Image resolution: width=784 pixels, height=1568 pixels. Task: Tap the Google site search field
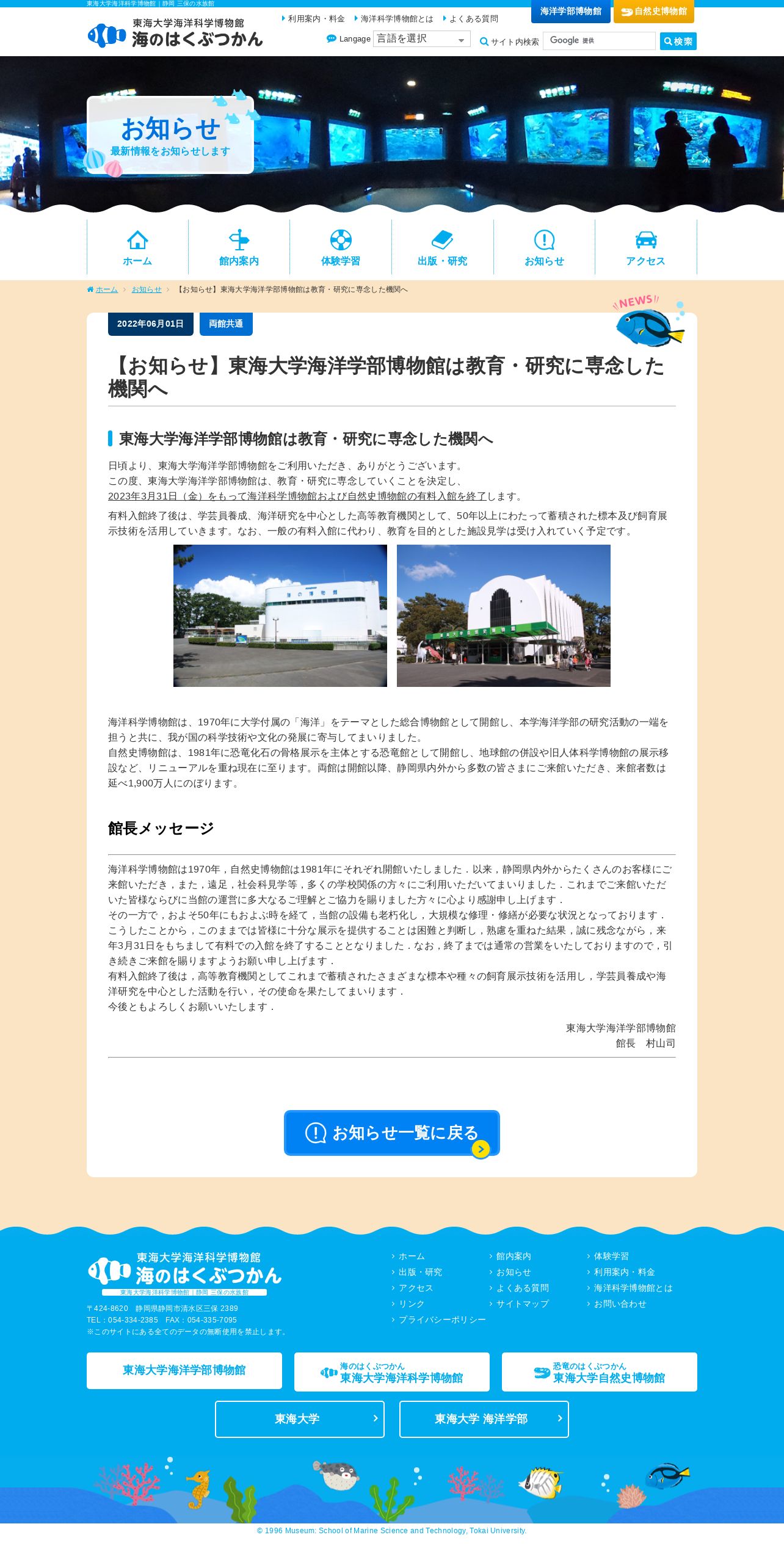(599, 41)
